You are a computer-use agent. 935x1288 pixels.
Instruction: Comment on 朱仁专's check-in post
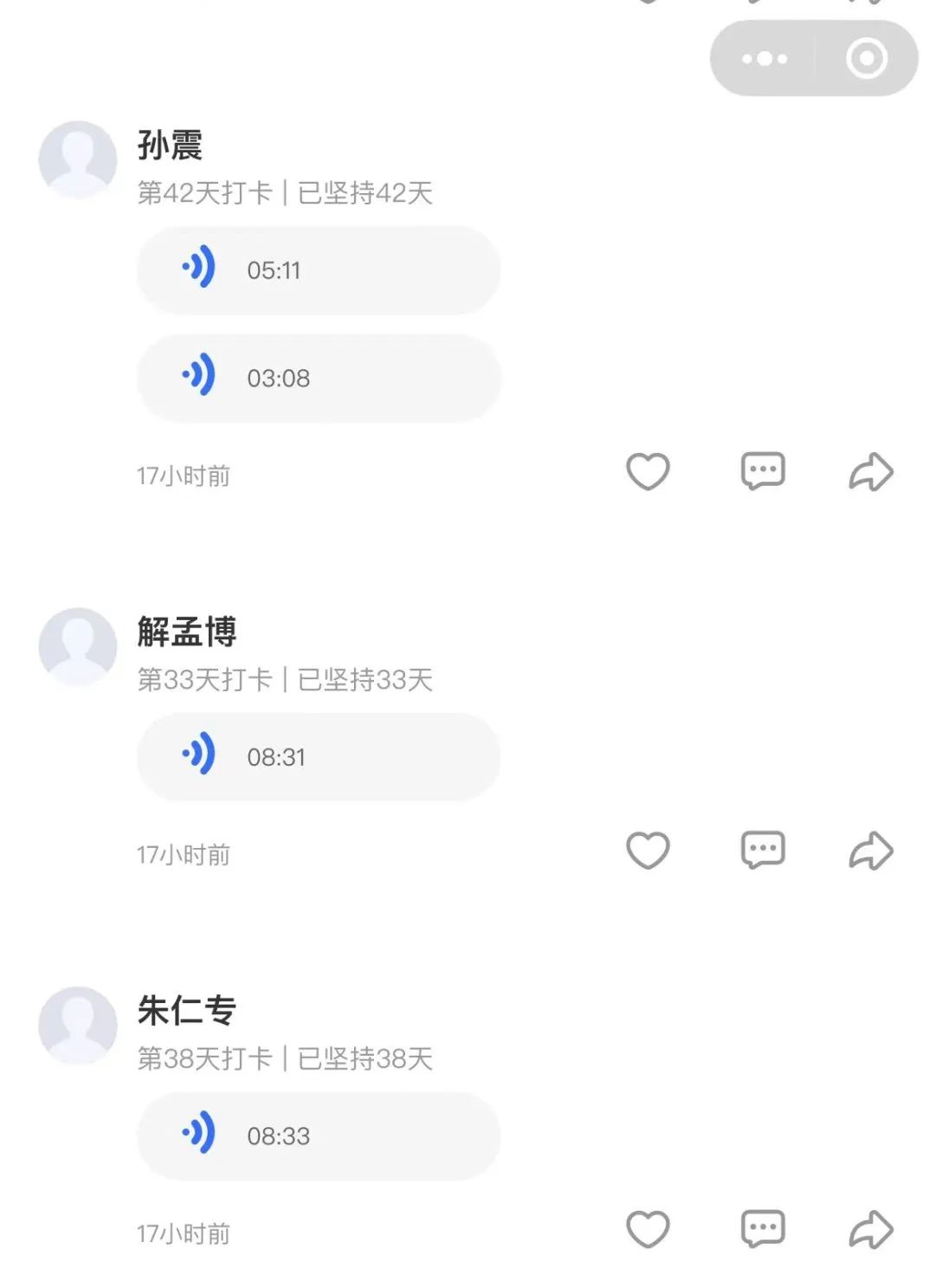[x=763, y=1229]
